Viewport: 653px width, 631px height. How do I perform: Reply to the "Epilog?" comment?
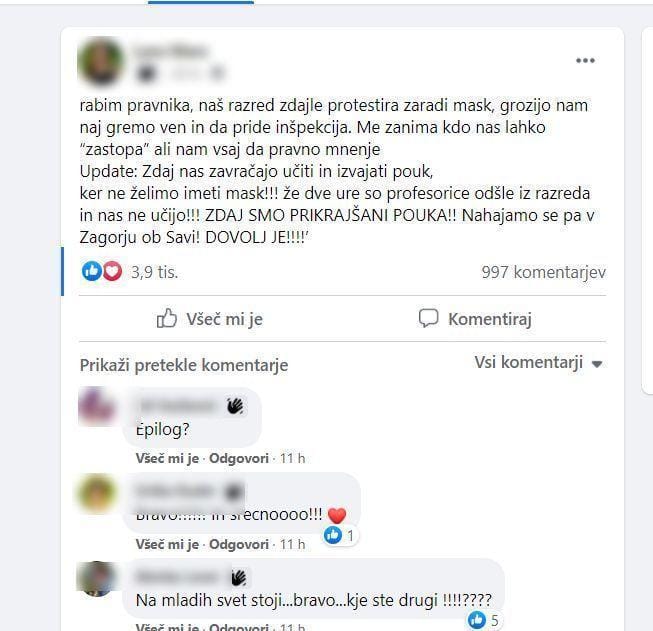238,458
